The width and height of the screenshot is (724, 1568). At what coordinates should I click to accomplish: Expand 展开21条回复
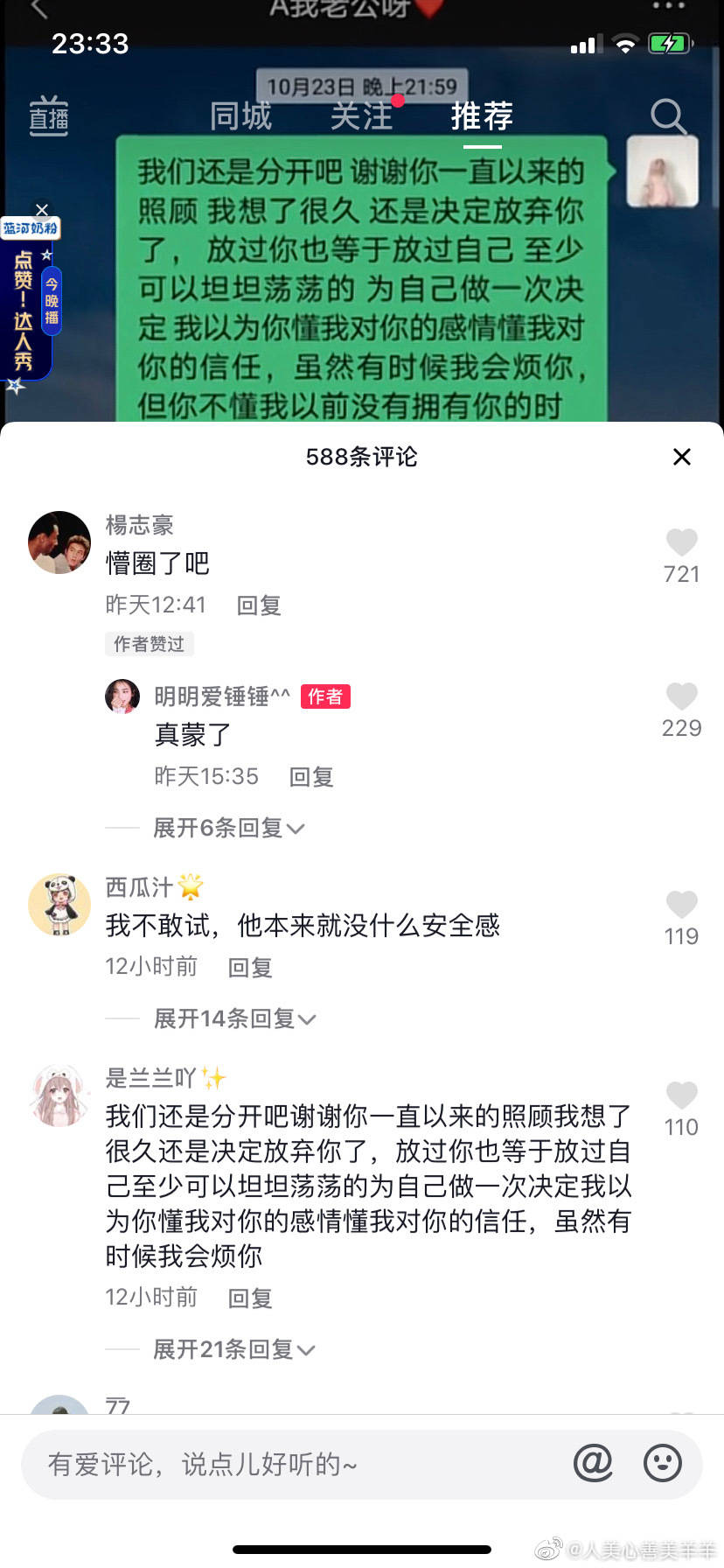coord(233,1349)
